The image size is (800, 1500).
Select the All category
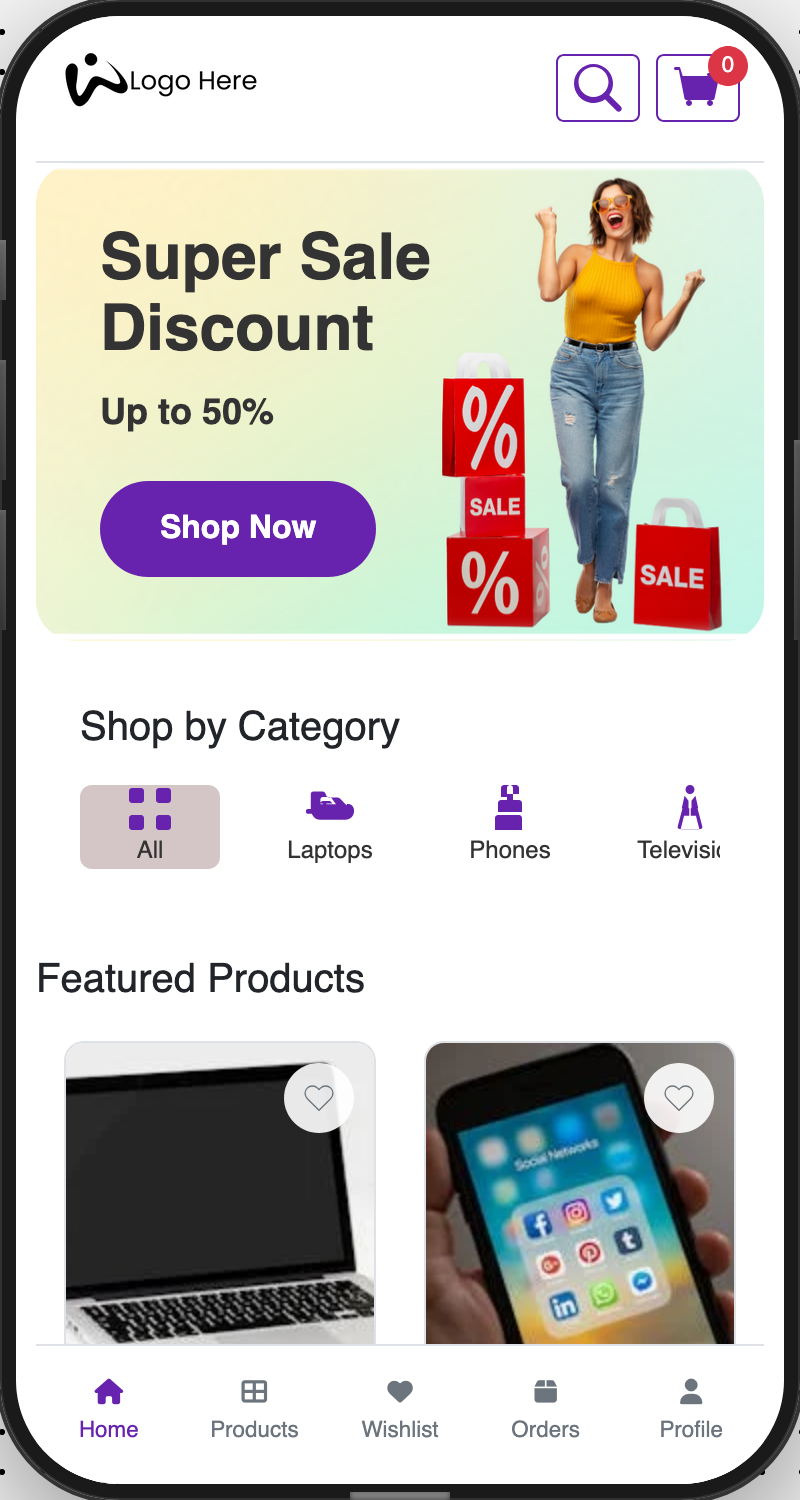point(150,826)
